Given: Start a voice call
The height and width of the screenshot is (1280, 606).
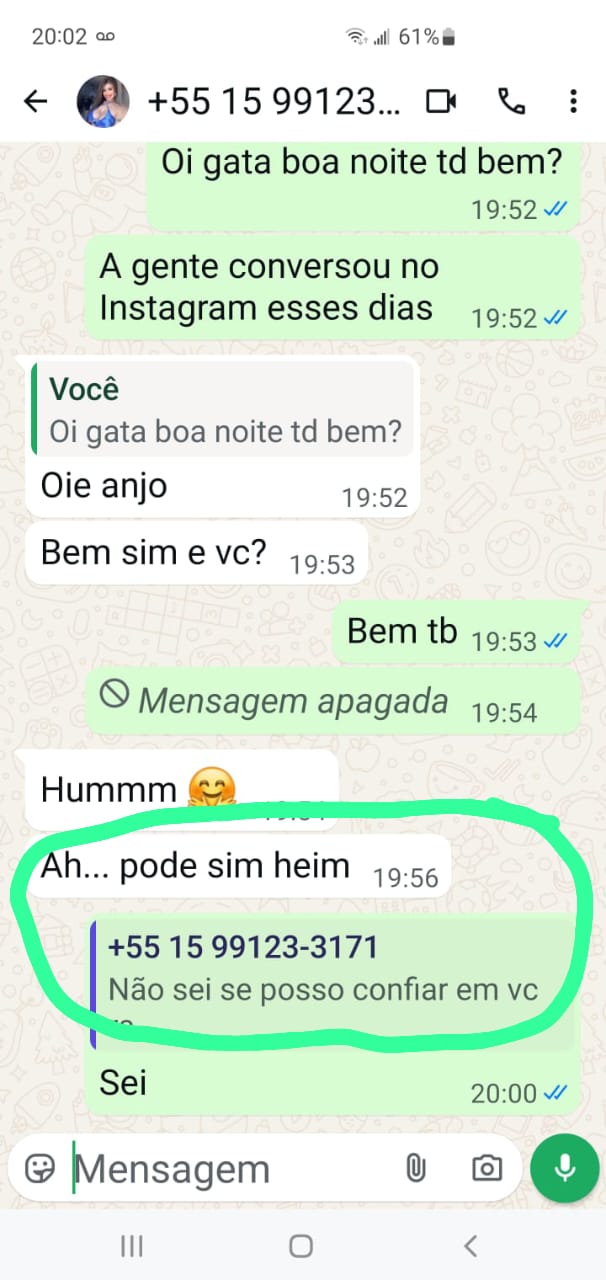Looking at the screenshot, I should (511, 101).
